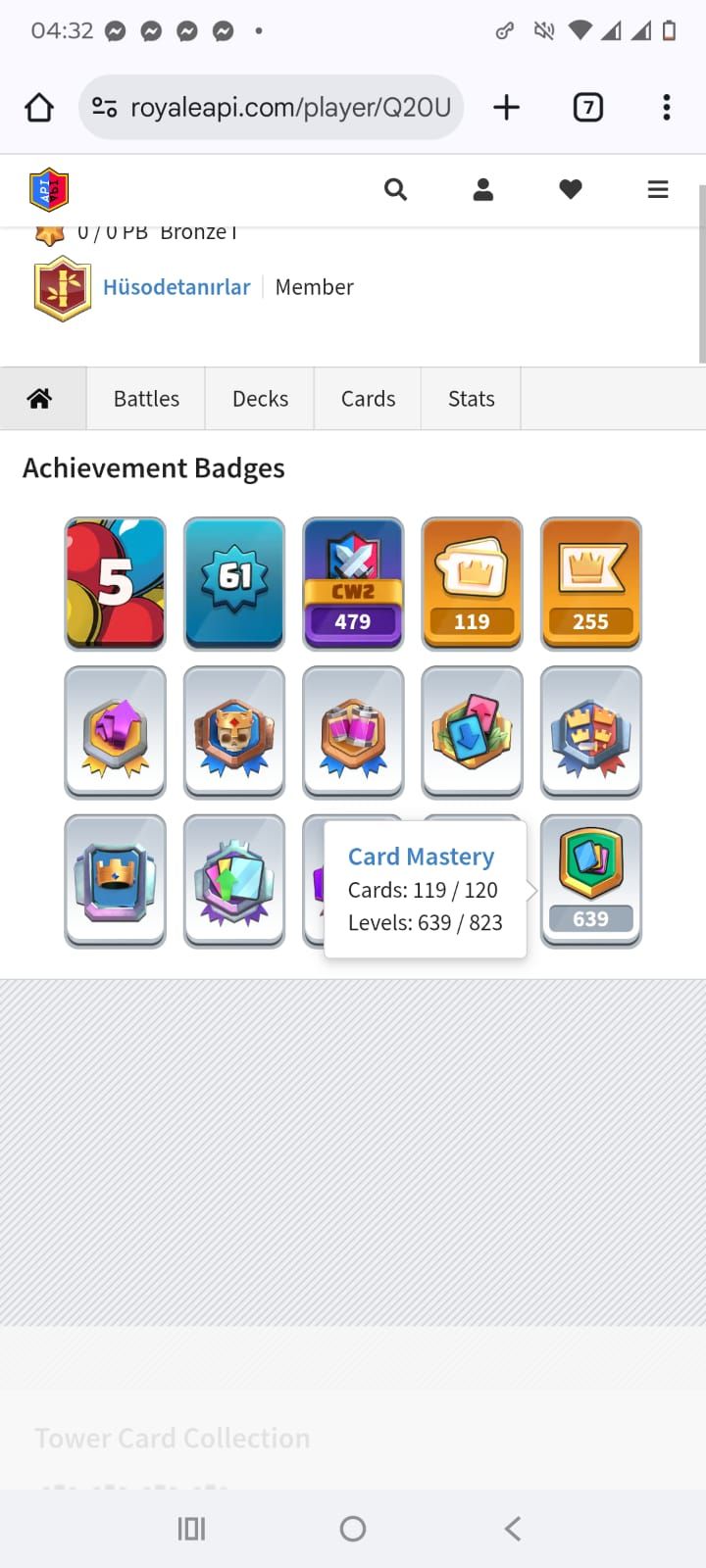The width and height of the screenshot is (706, 1568).
Task: Go to the browser home page
Action: coord(39,107)
